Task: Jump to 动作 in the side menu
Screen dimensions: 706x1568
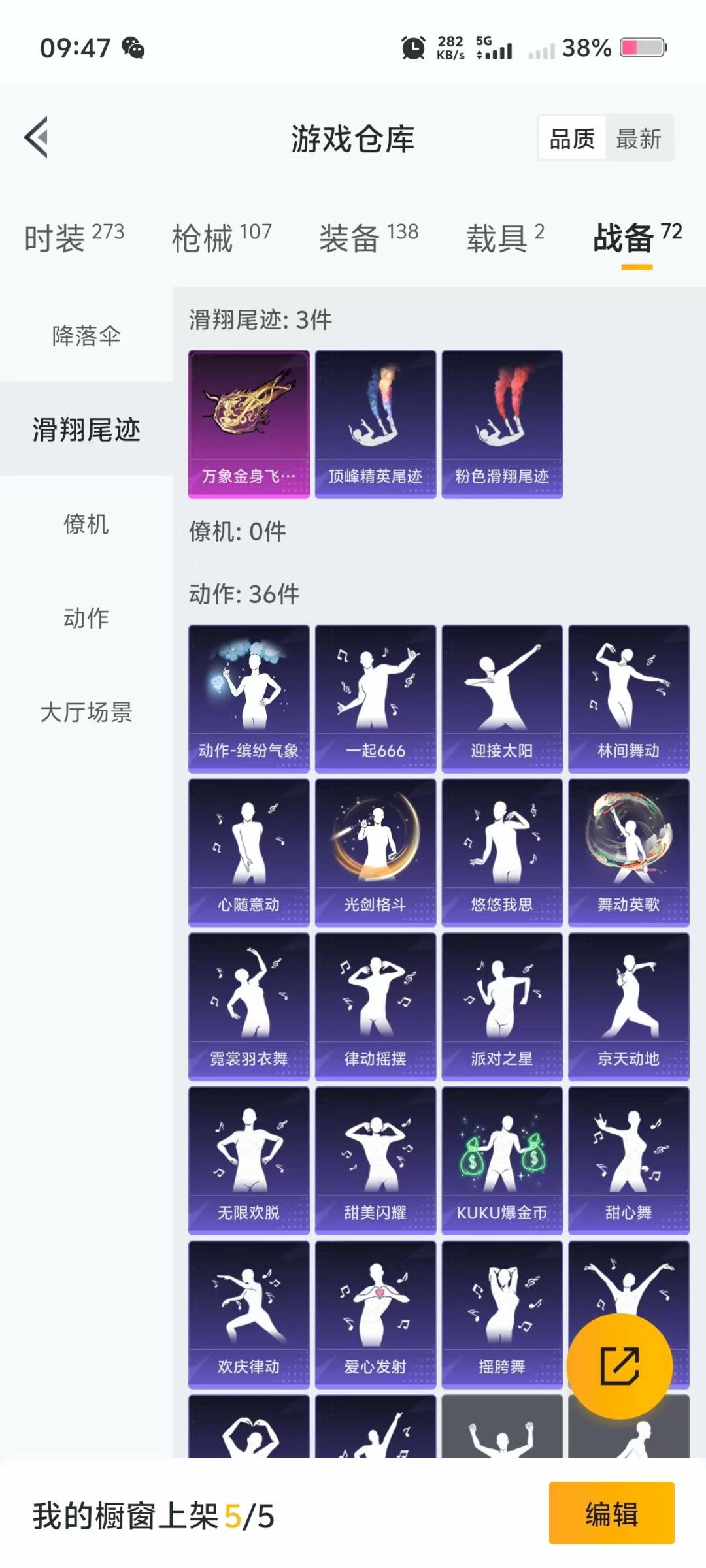Action: tap(86, 618)
